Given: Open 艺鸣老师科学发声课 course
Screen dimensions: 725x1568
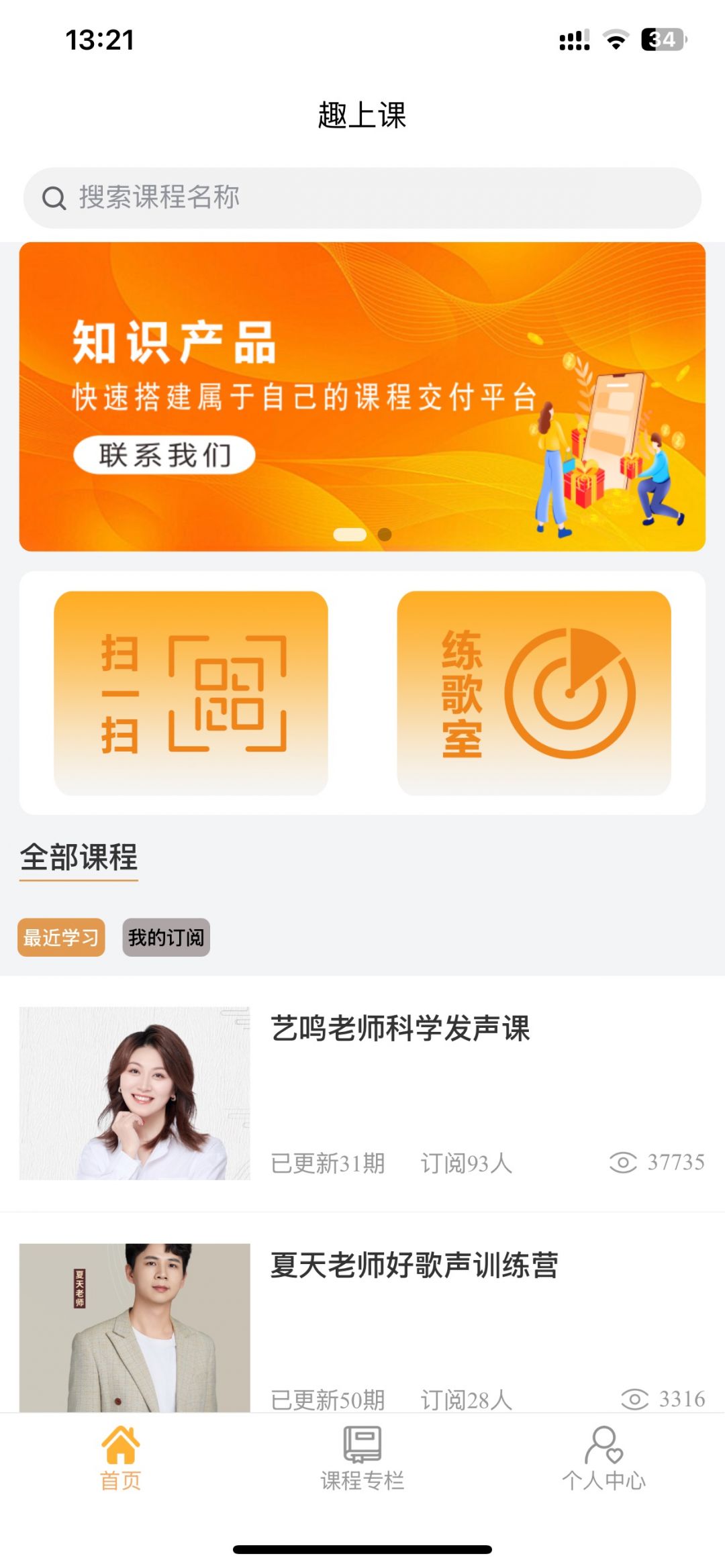Looking at the screenshot, I should click(x=400, y=1029).
